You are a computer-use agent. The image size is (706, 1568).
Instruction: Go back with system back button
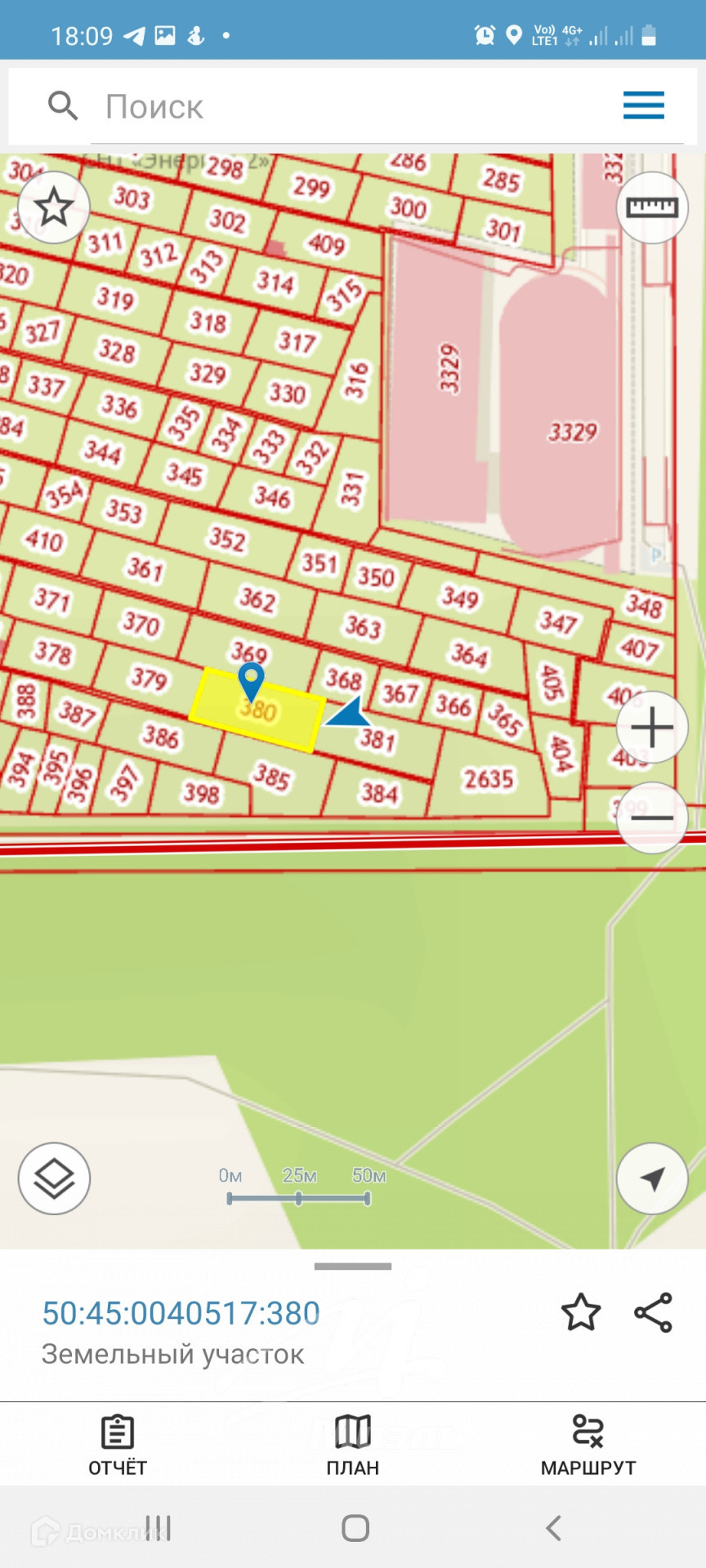pos(553,1527)
